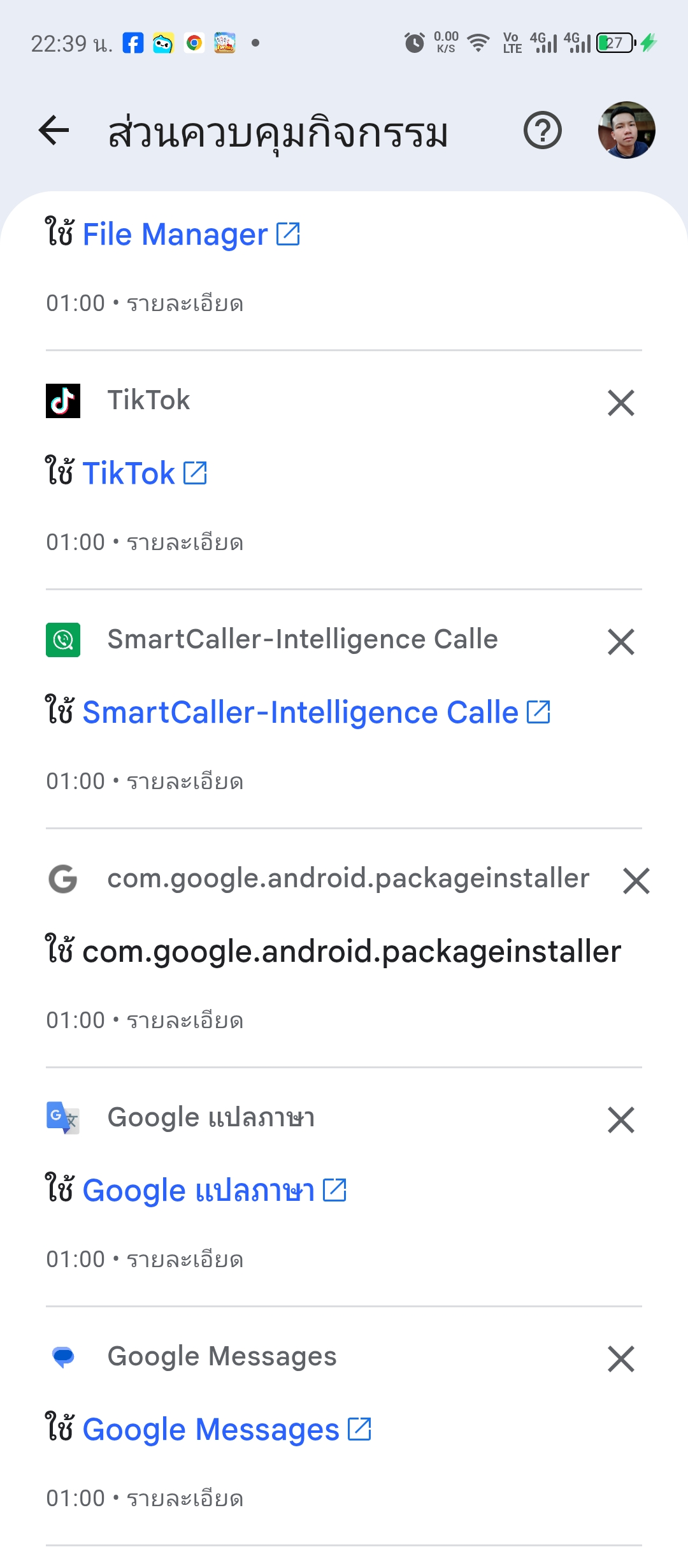Screen dimensions: 688x1568
Task: Open the File Manager link
Action: tap(191, 234)
